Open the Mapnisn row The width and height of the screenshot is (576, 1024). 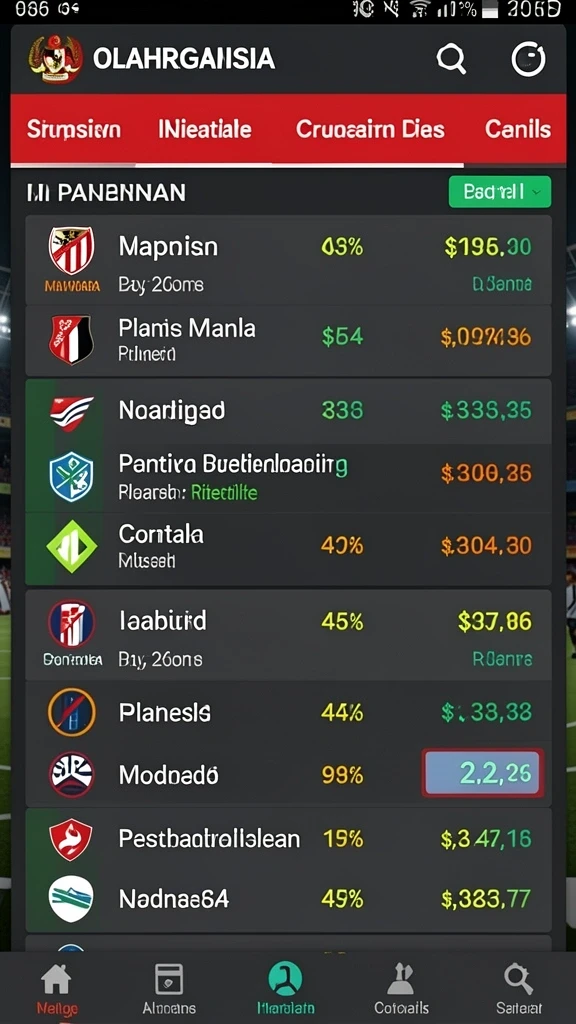coord(288,260)
